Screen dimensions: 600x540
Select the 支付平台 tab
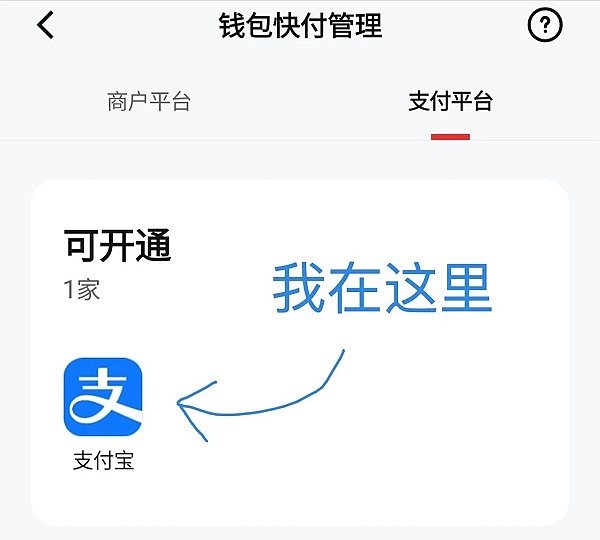(450, 101)
